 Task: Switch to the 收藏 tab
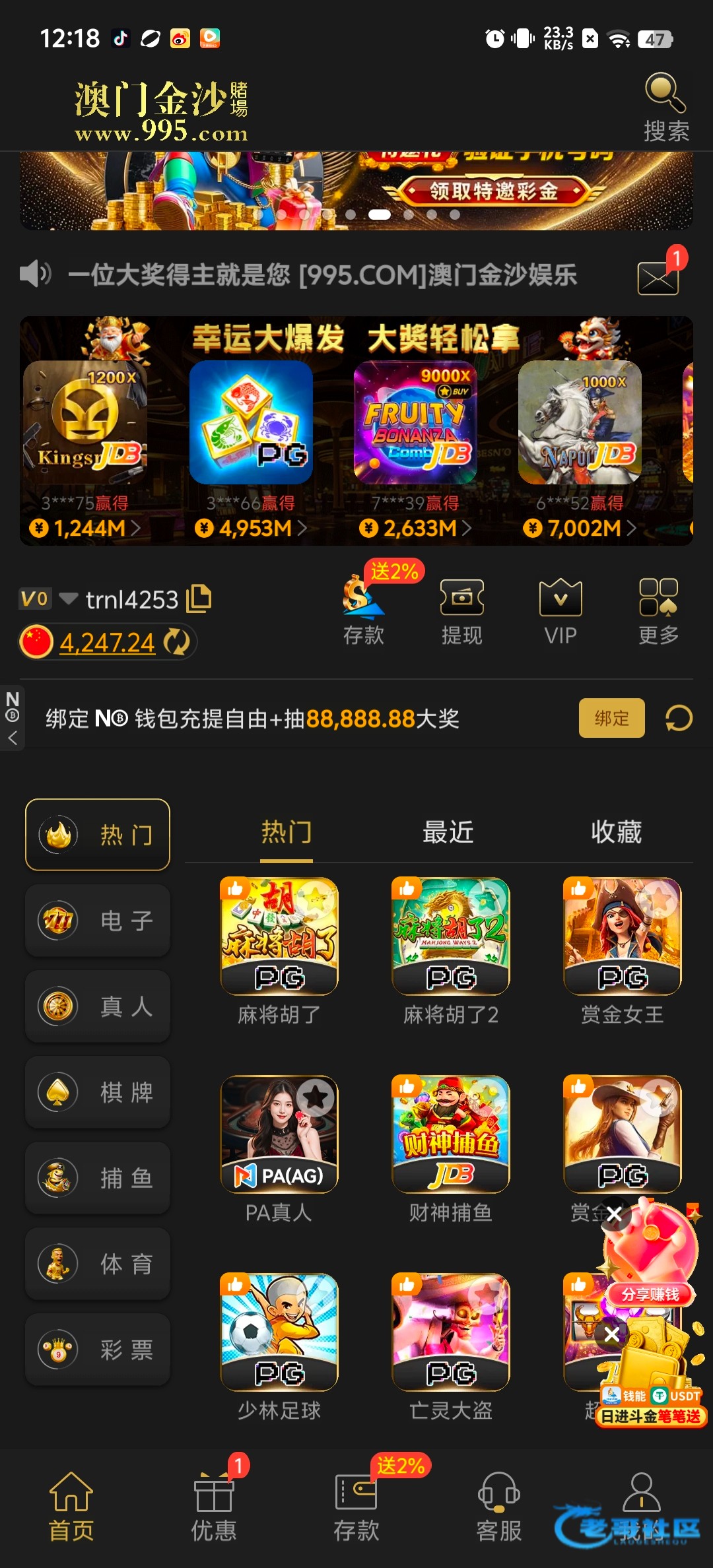pyautogui.click(x=616, y=832)
